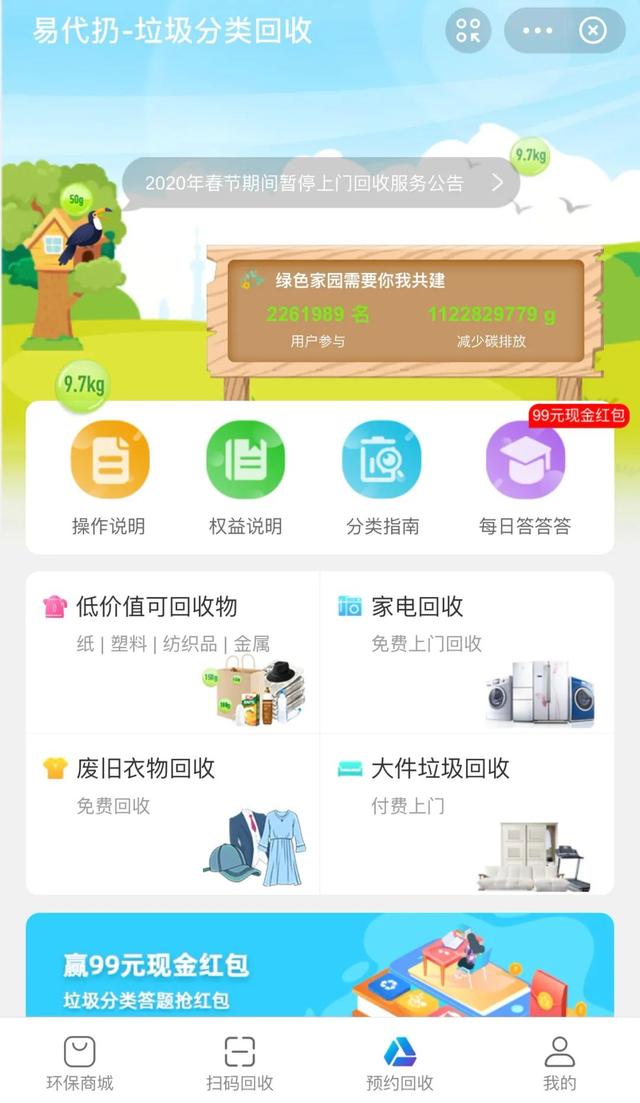Collect the 9.7kg energy bubble near tree
Viewport: 640px width, 1103px height.
(x=84, y=385)
